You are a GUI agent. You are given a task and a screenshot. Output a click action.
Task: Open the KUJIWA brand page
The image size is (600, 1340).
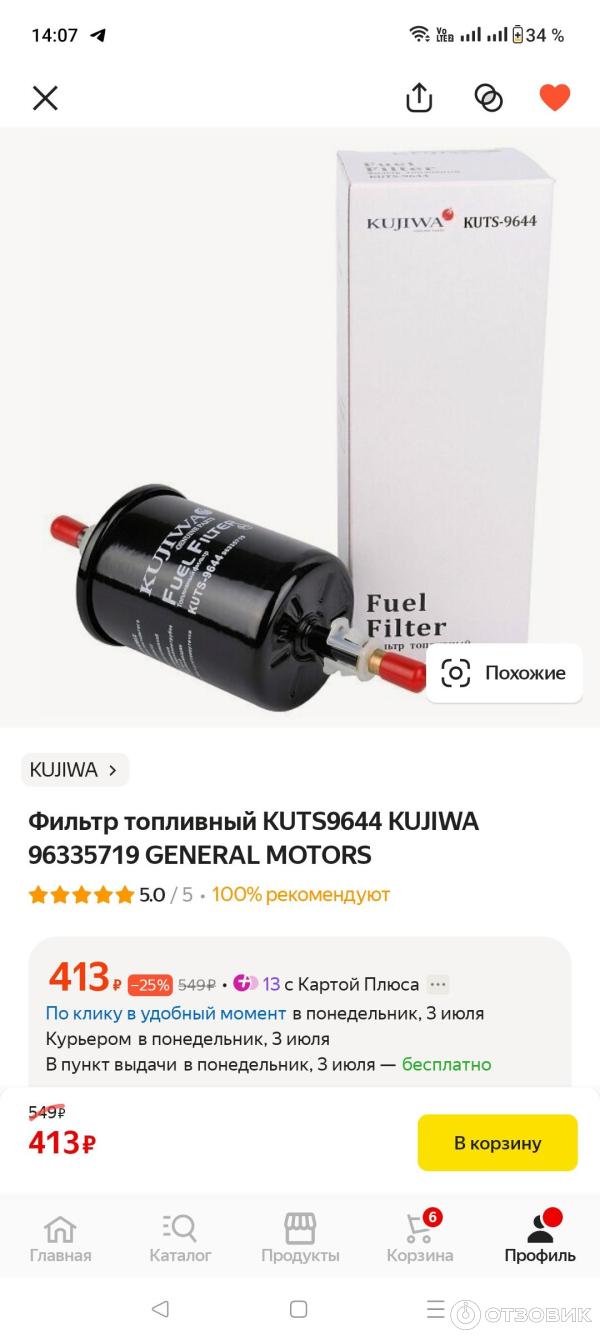[x=74, y=770]
